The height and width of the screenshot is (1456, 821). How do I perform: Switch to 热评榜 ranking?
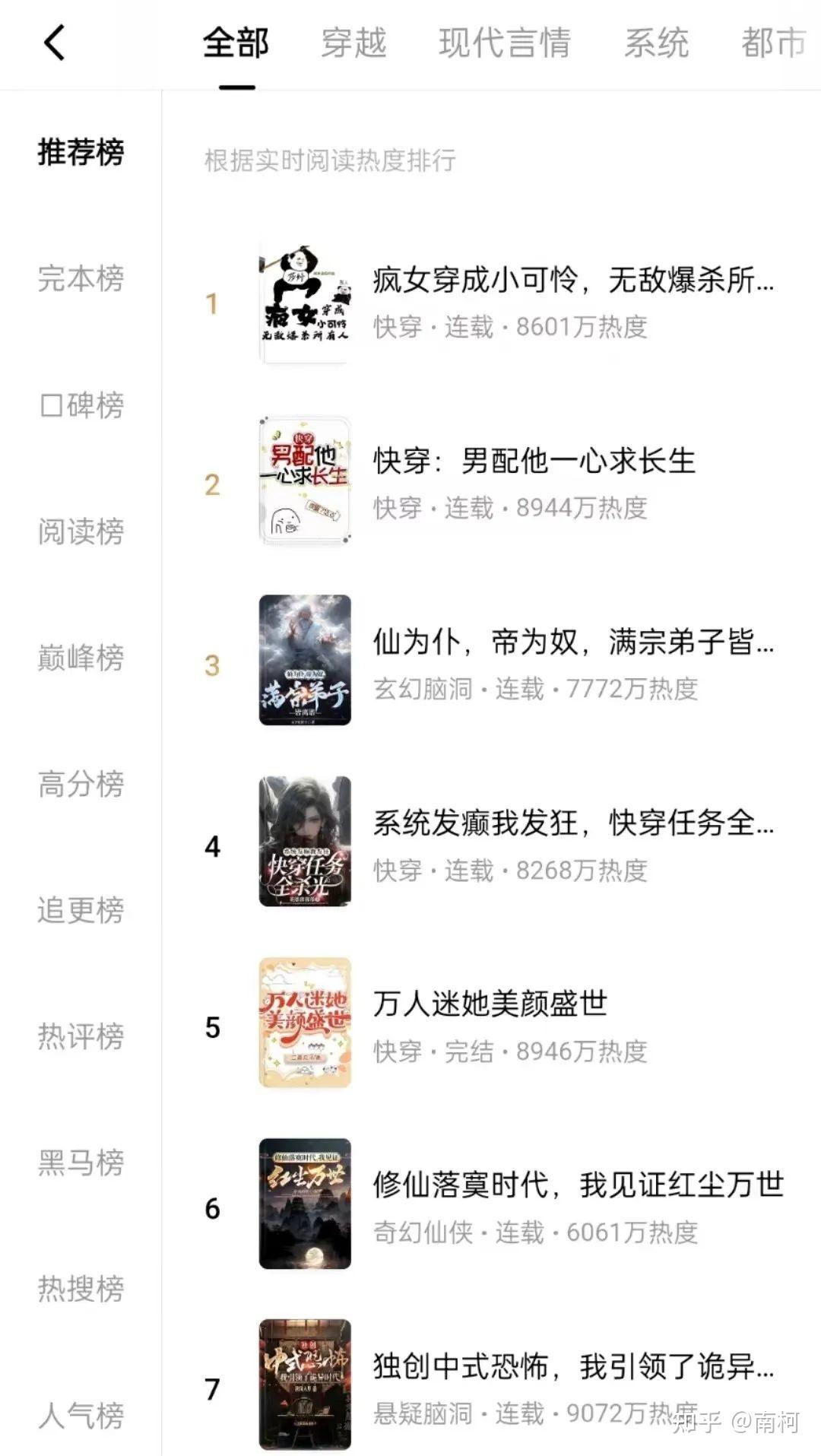81,1036
